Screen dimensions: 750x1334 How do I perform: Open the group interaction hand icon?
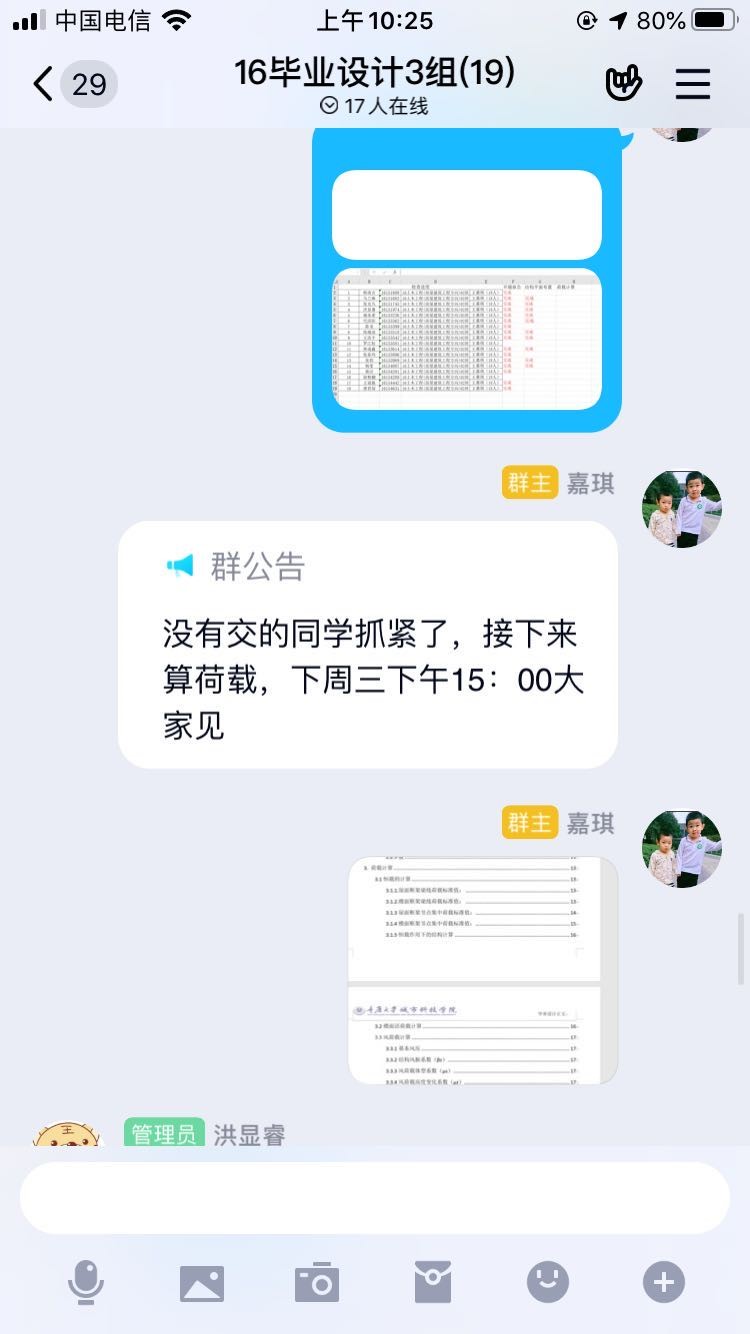point(624,84)
